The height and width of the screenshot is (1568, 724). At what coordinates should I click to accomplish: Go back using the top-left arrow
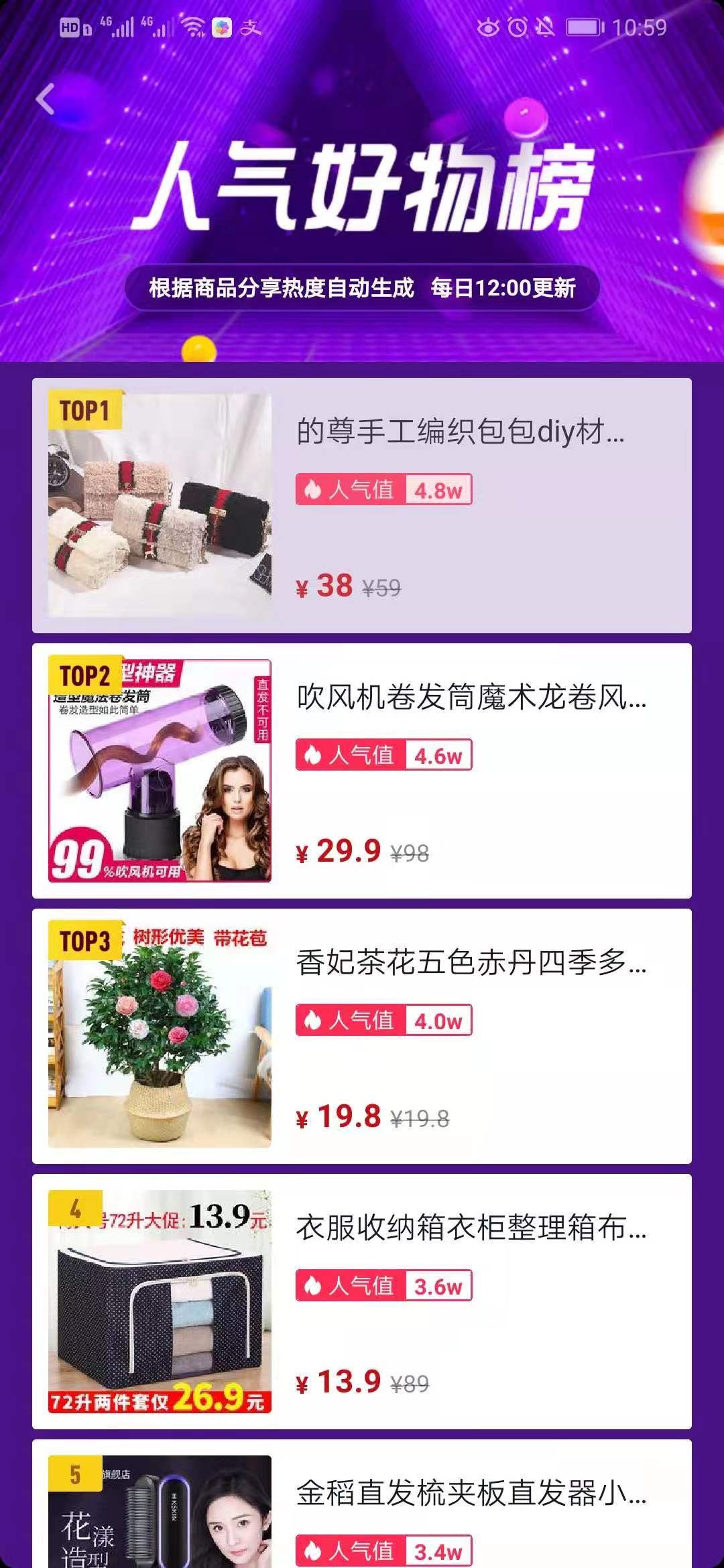tap(46, 99)
